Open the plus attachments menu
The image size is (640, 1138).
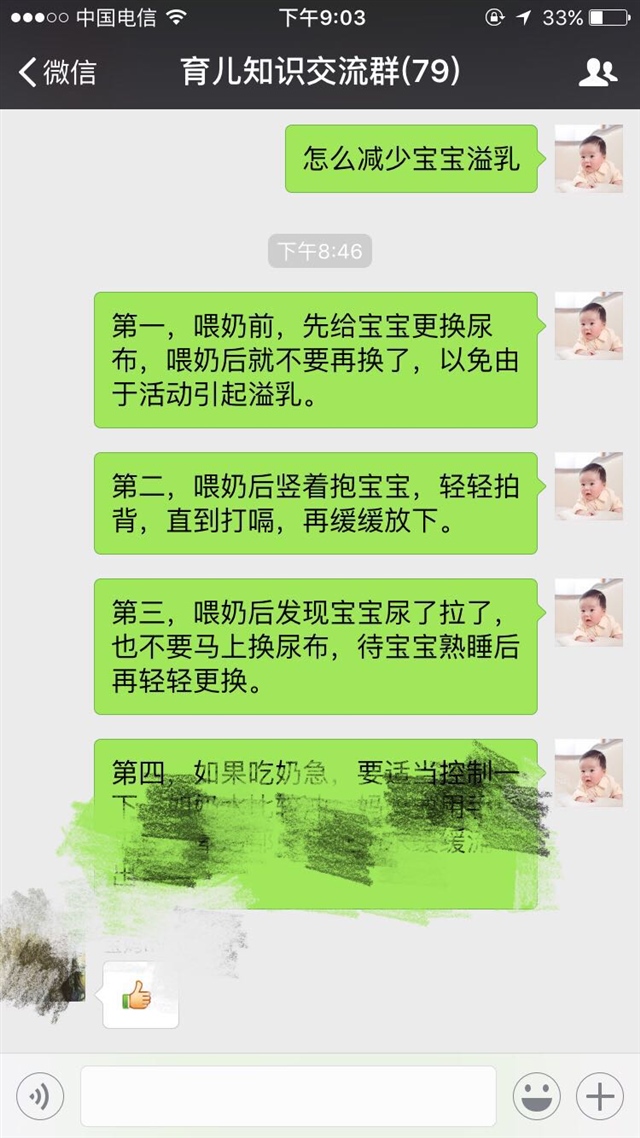click(x=599, y=1097)
